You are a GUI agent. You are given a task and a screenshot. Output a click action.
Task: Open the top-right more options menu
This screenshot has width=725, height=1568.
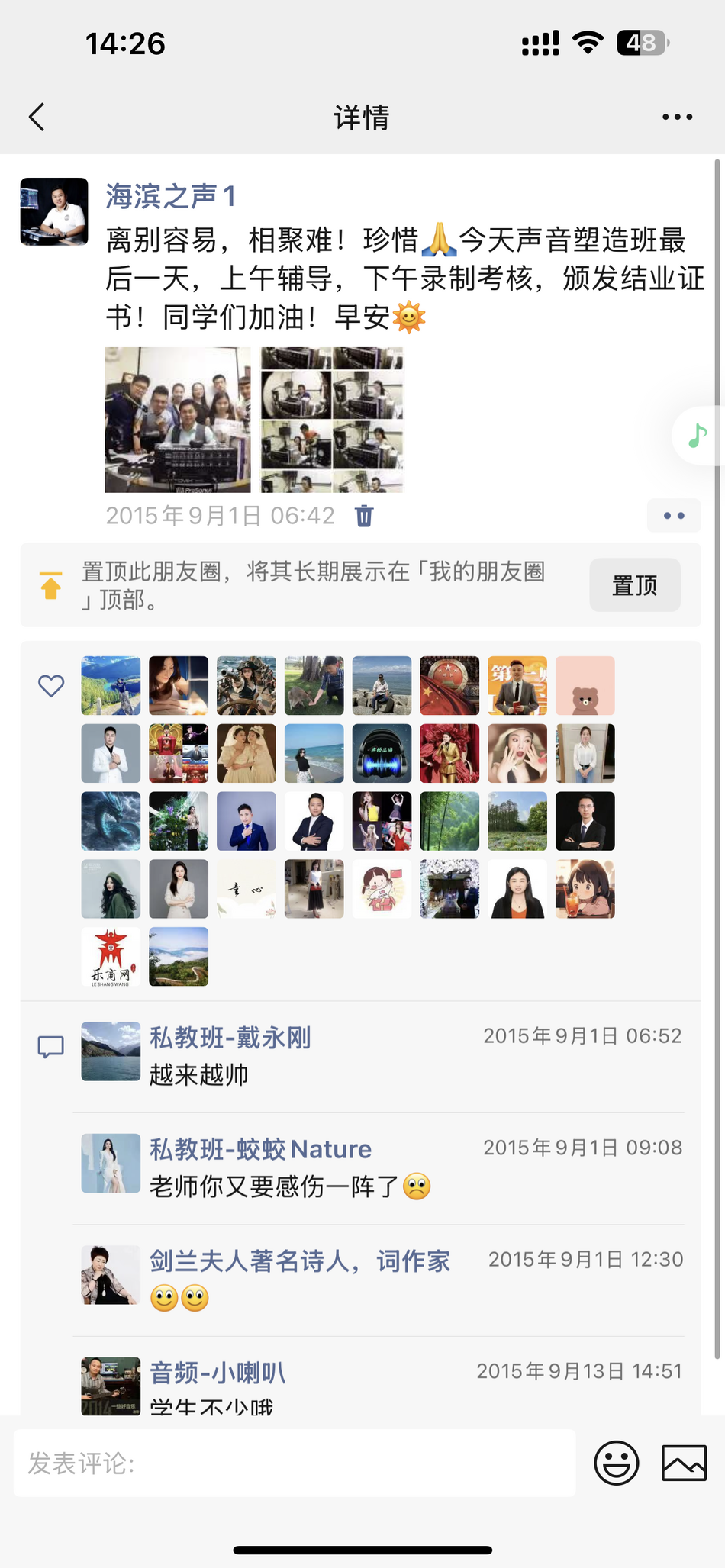click(677, 118)
